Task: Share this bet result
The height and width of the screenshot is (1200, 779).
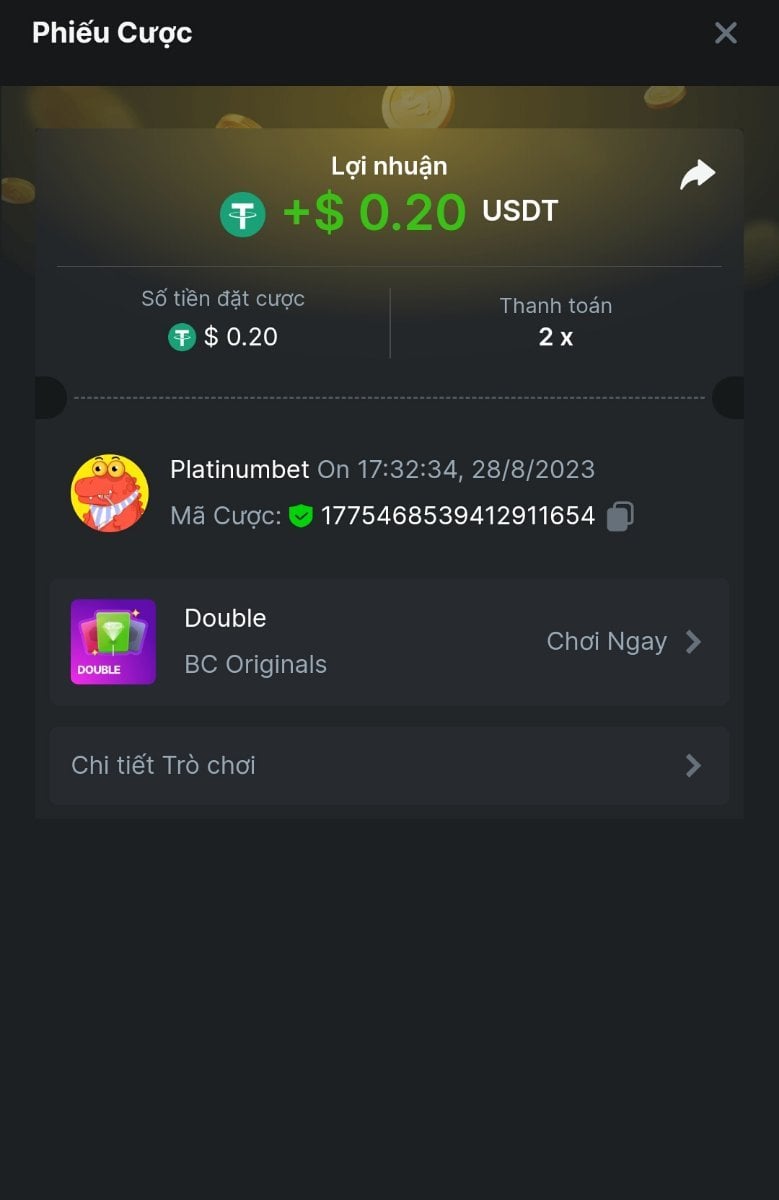Action: [x=697, y=175]
